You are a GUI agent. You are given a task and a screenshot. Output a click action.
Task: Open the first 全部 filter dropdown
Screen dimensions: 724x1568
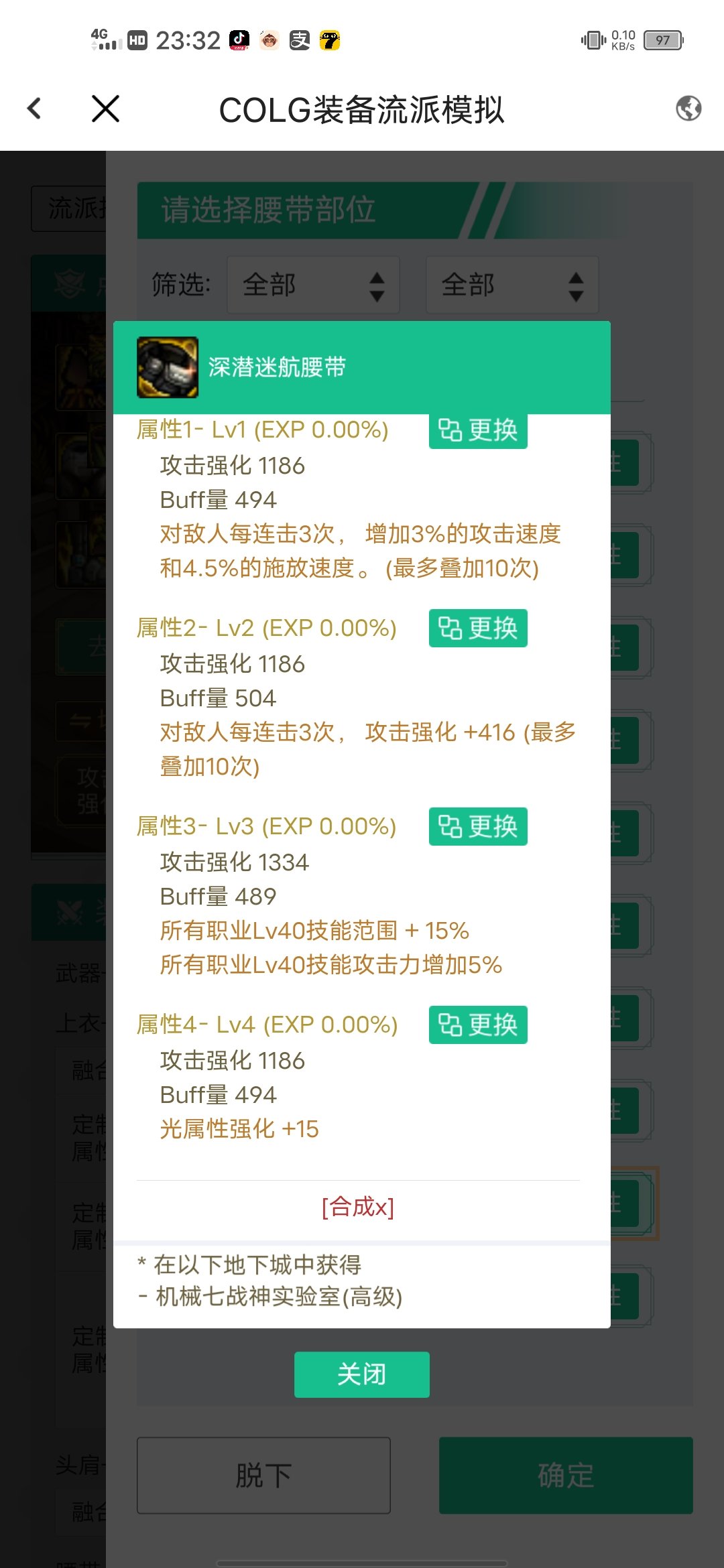pos(313,285)
